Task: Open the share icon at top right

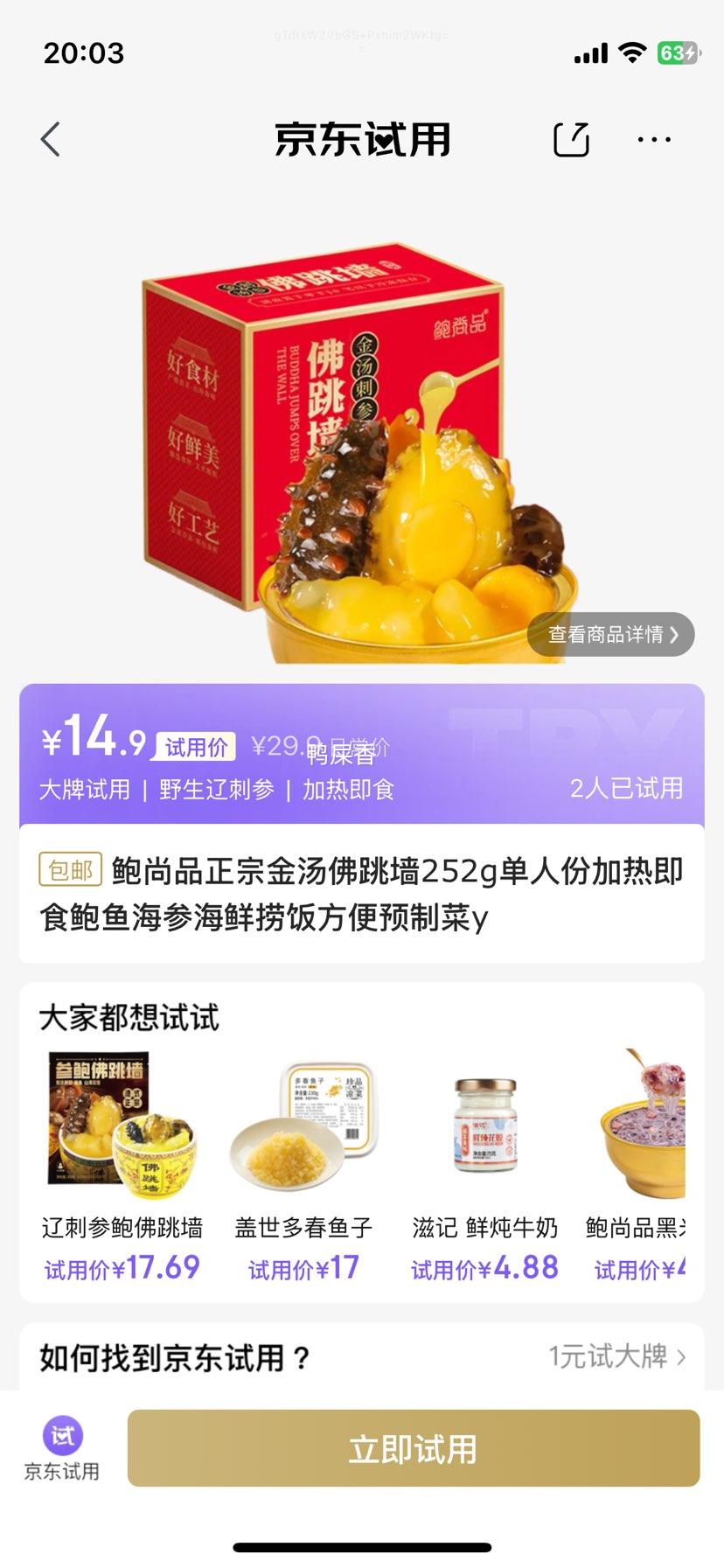Action: coord(571,139)
